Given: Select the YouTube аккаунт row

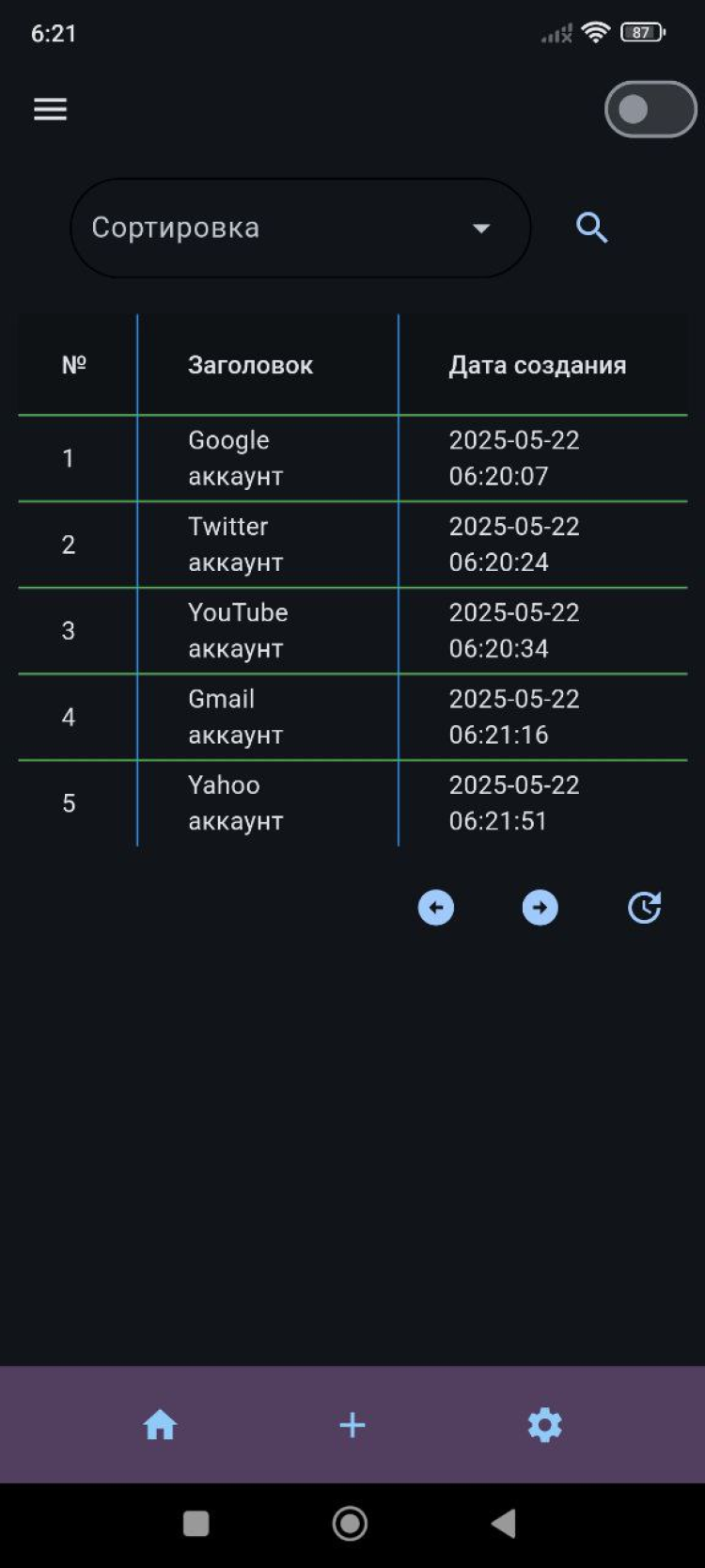Looking at the screenshot, I should 238,630.
